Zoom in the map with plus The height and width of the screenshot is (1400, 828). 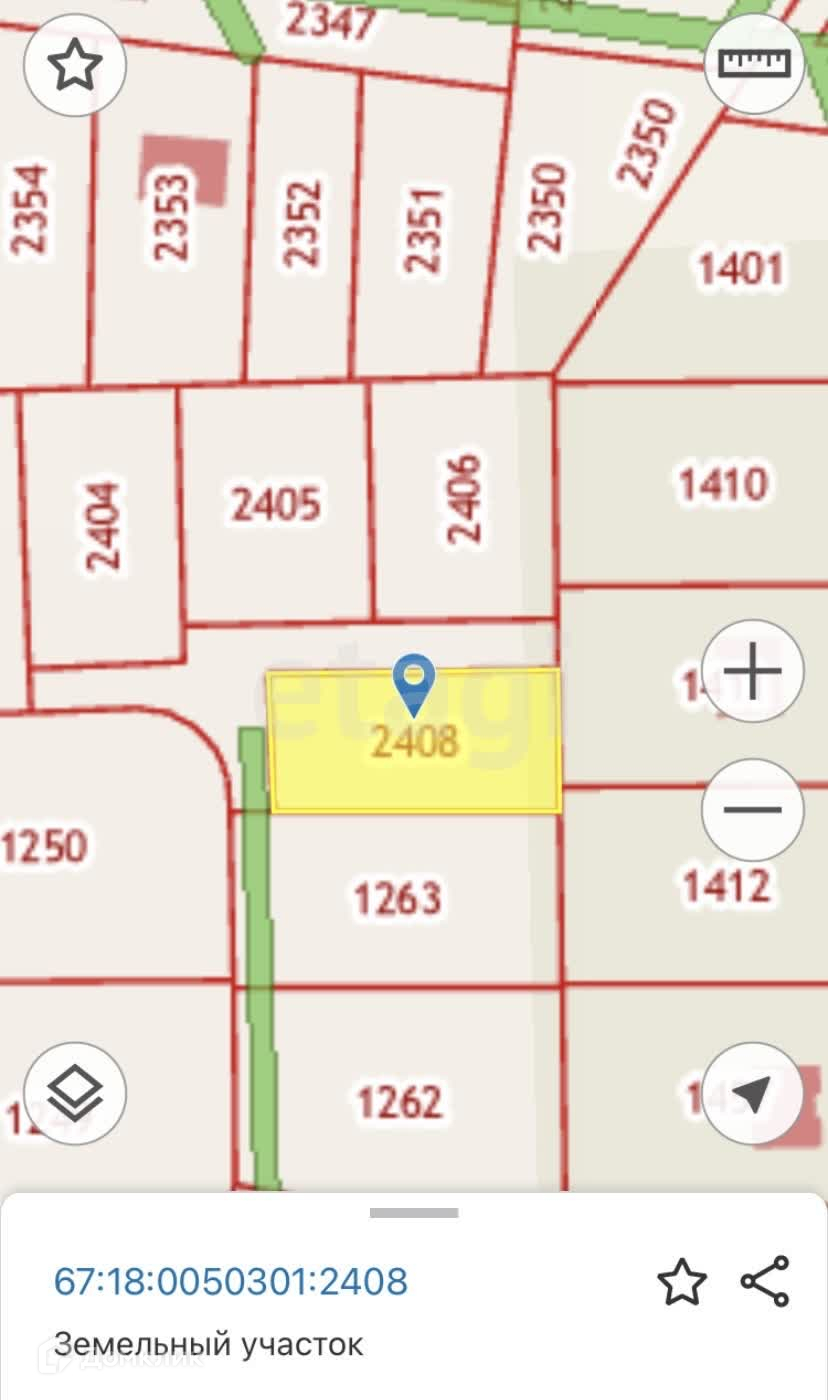753,670
